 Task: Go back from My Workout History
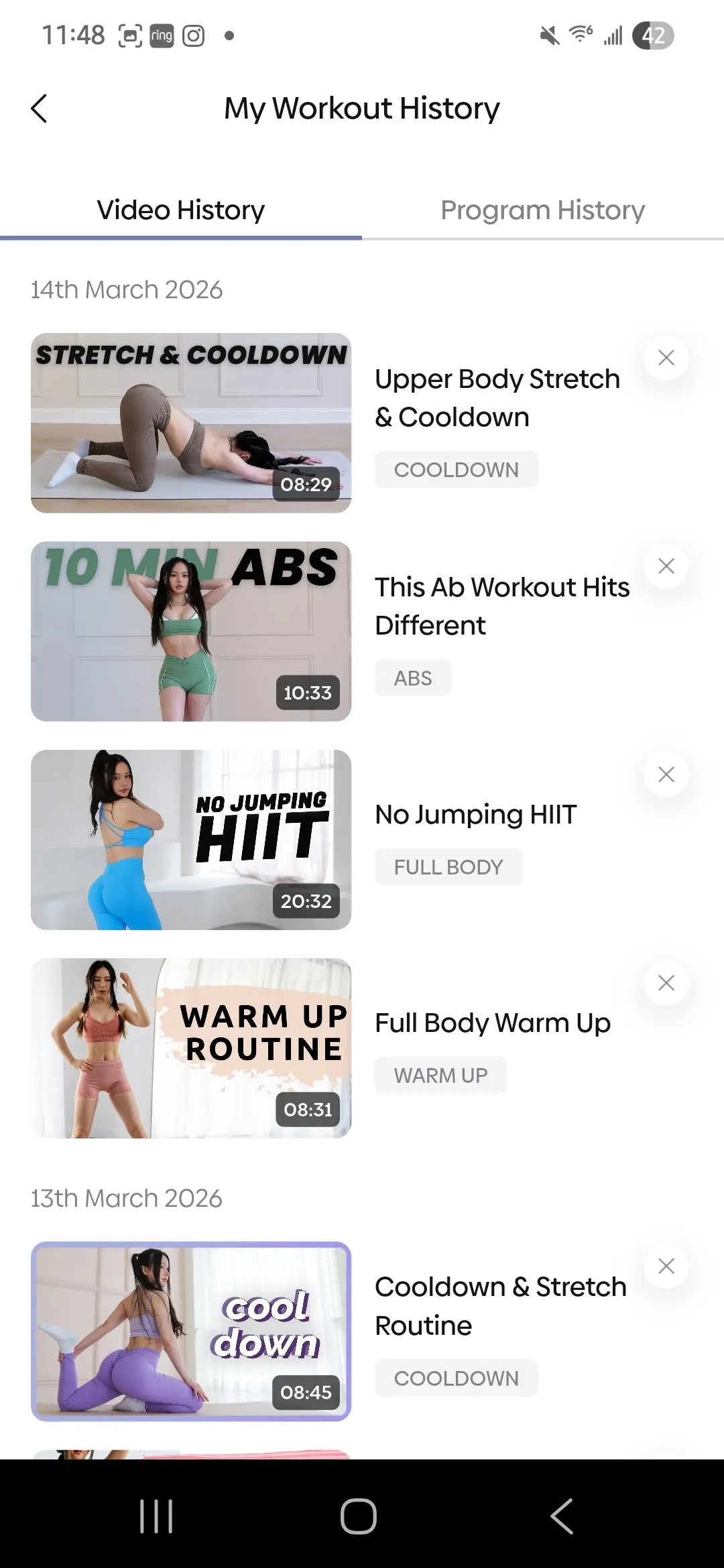point(40,109)
